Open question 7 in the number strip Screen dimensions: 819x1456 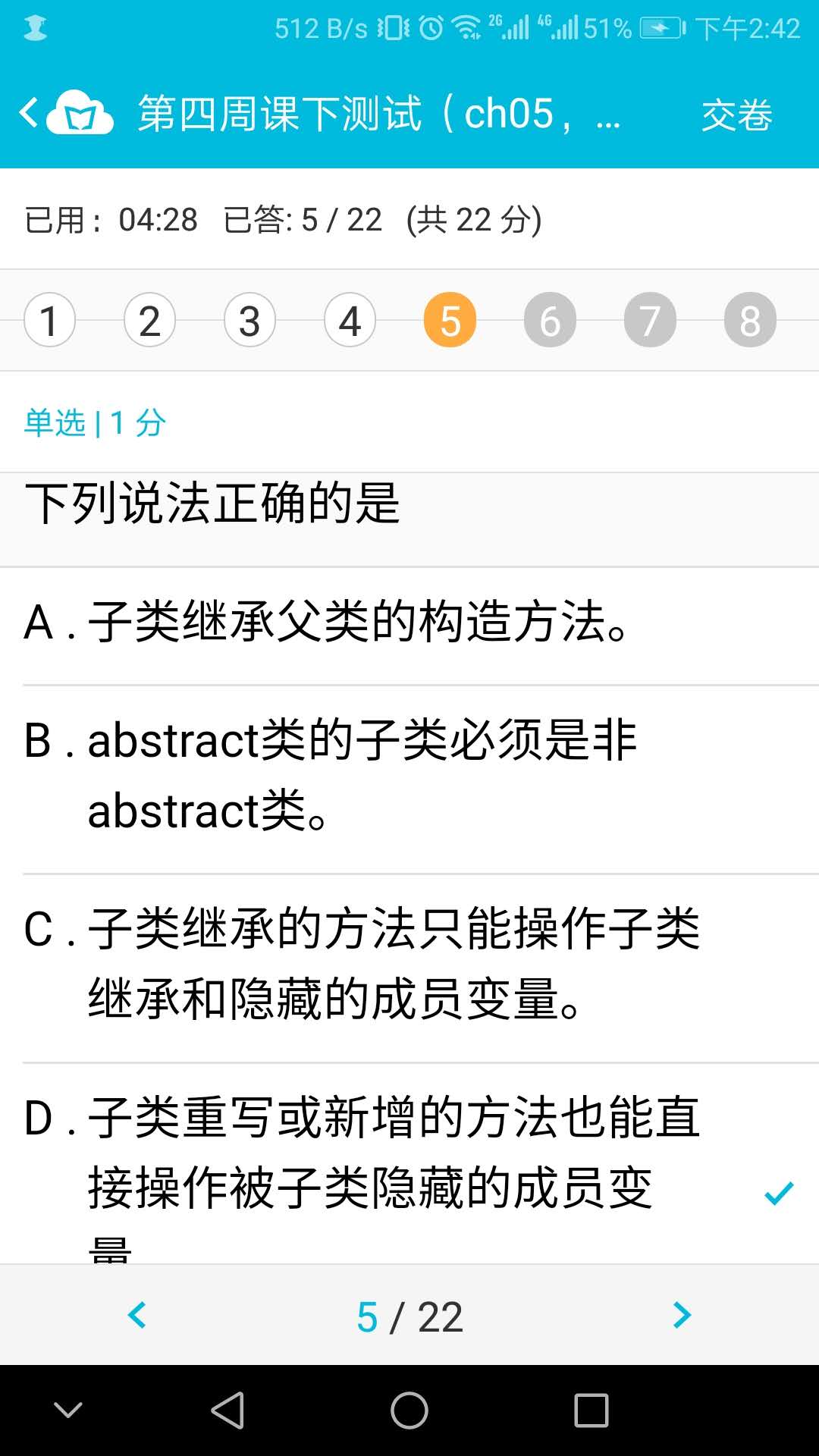click(x=651, y=320)
